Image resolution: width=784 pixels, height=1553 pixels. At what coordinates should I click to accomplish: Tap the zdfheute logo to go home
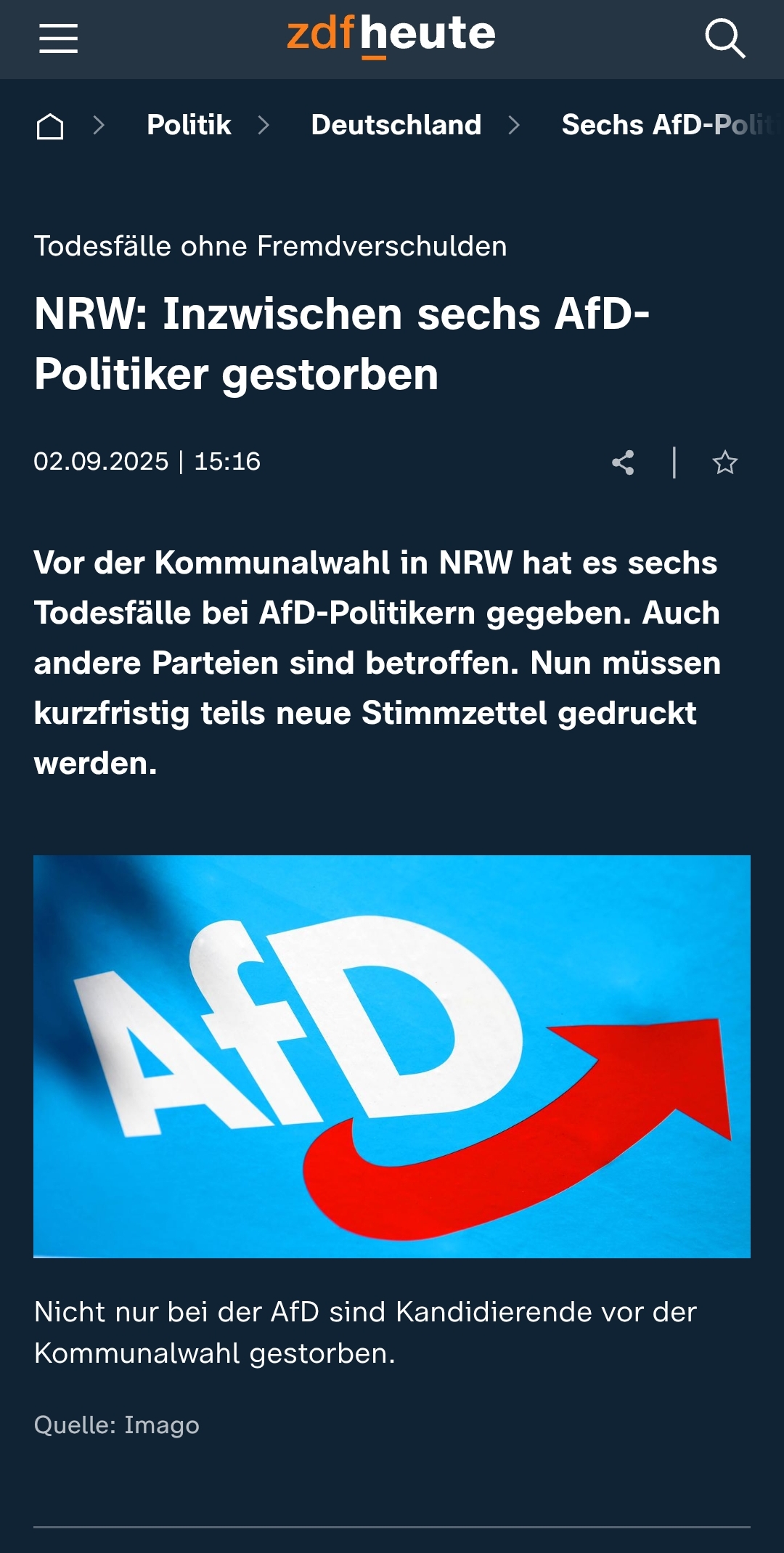[391, 34]
